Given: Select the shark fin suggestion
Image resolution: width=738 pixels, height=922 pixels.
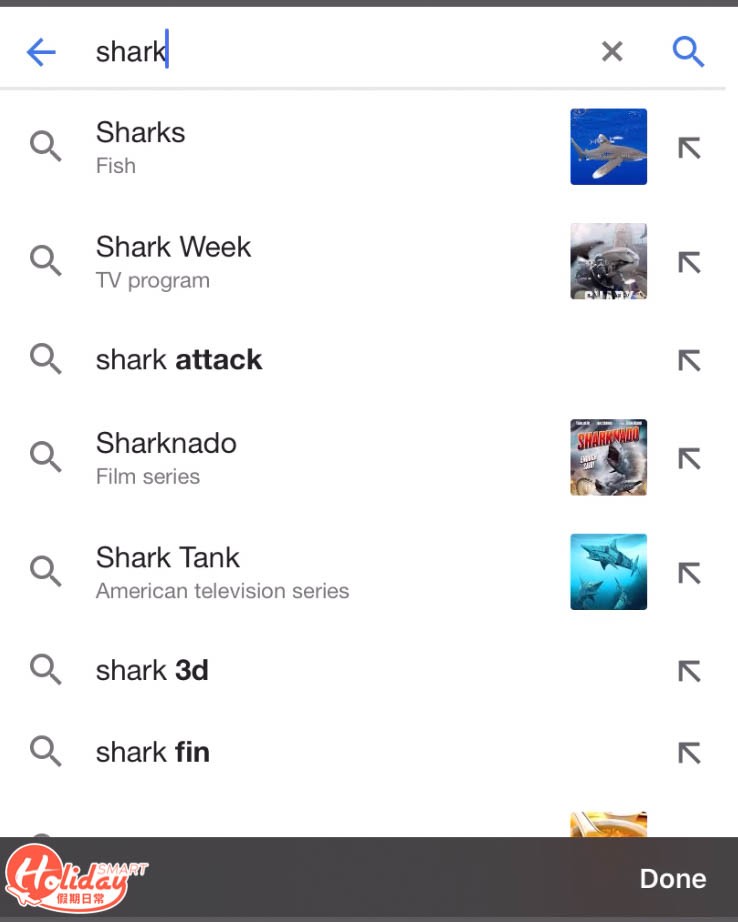Looking at the screenshot, I should (300, 752).
